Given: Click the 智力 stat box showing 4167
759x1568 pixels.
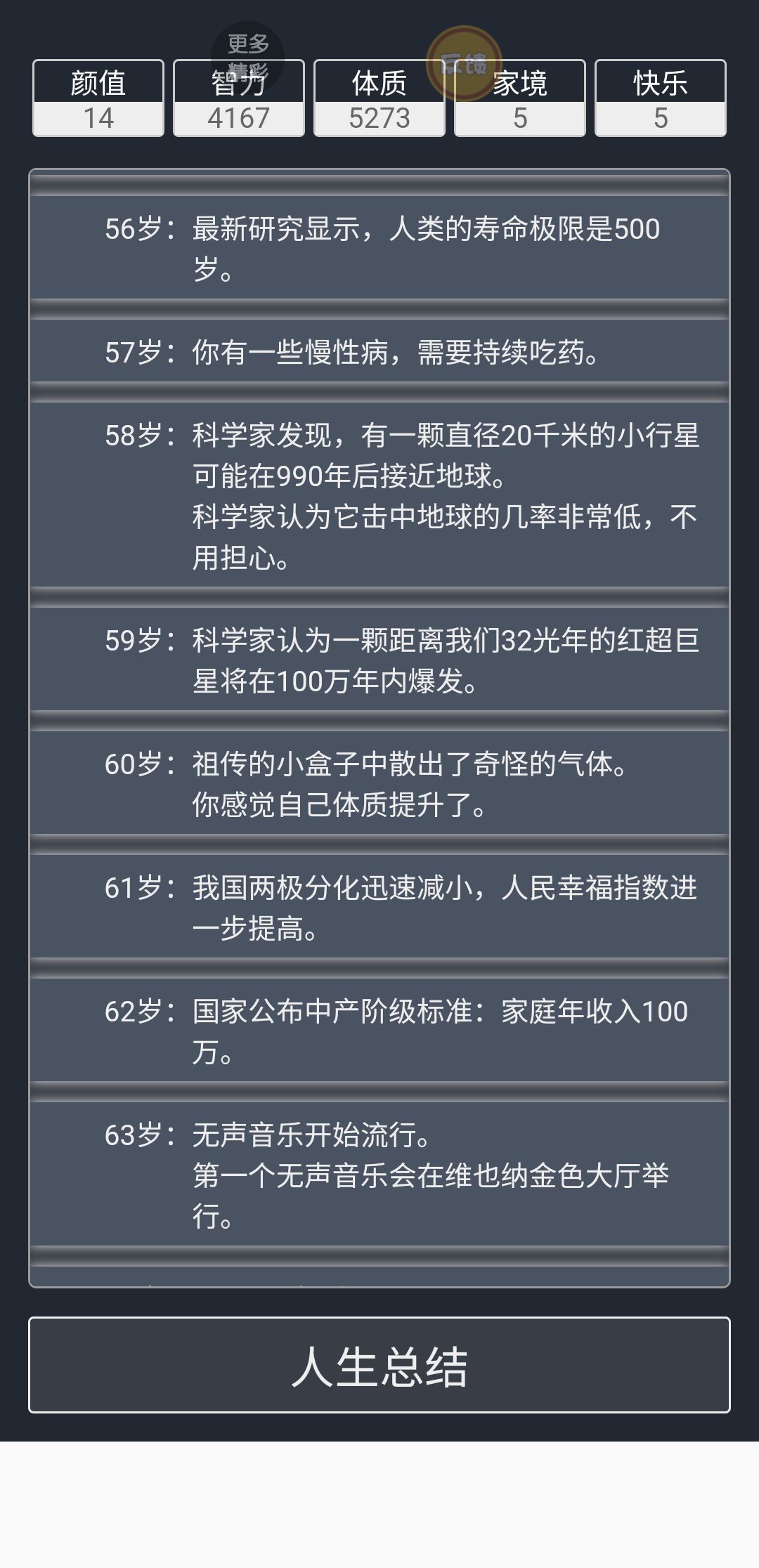Looking at the screenshot, I should tap(238, 98).
